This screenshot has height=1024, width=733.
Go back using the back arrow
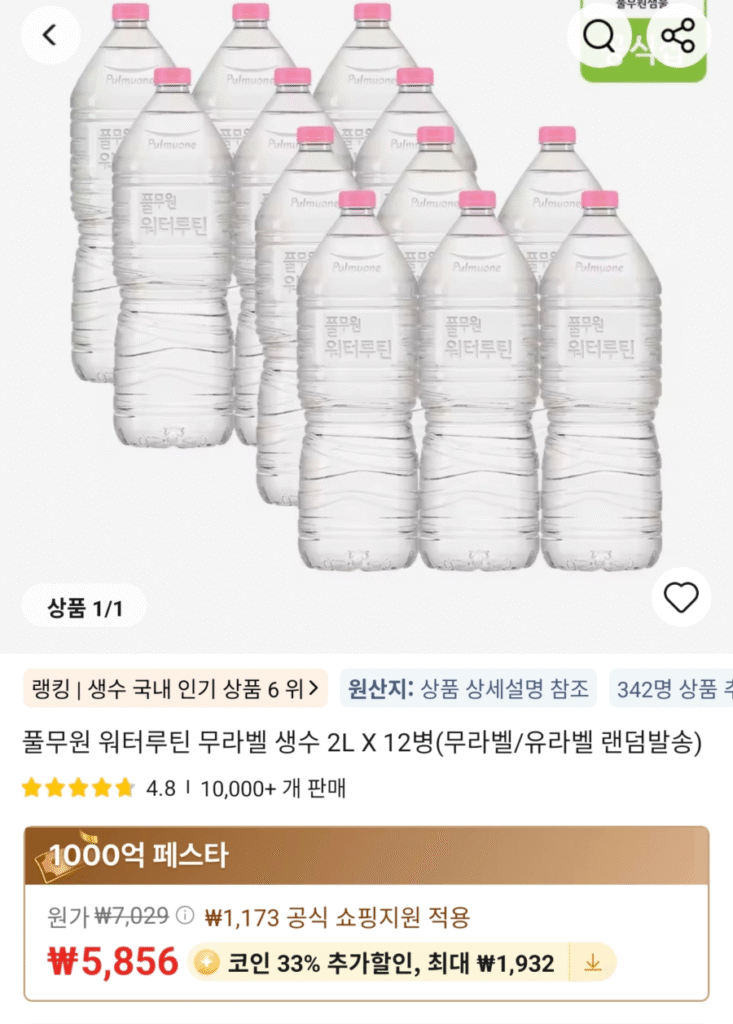pyautogui.click(x=49, y=35)
